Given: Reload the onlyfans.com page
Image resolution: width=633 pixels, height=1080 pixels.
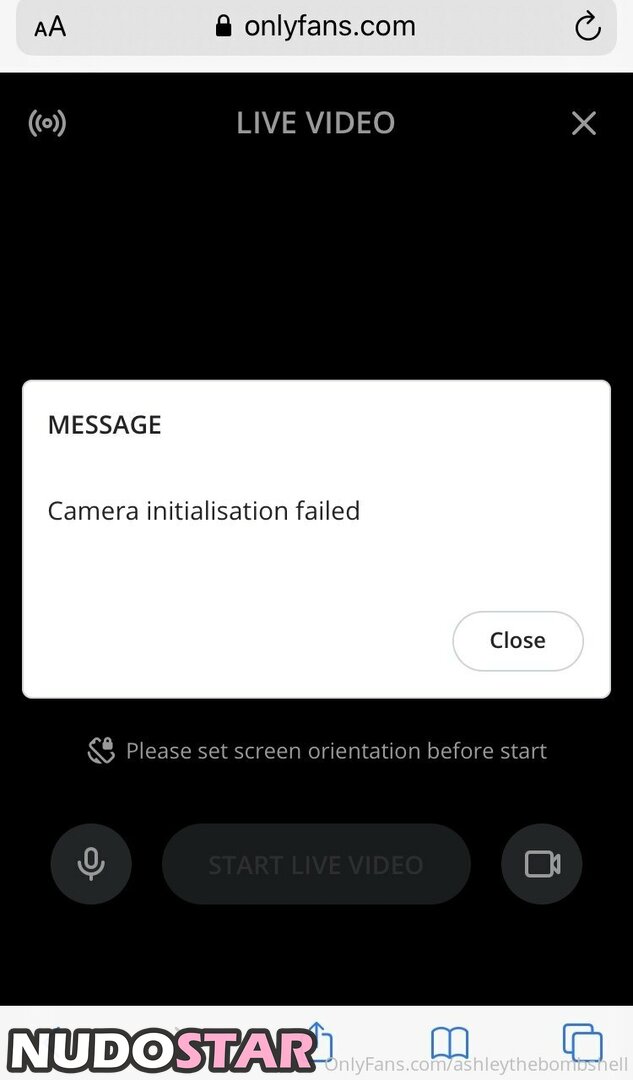Looking at the screenshot, I should point(588,27).
